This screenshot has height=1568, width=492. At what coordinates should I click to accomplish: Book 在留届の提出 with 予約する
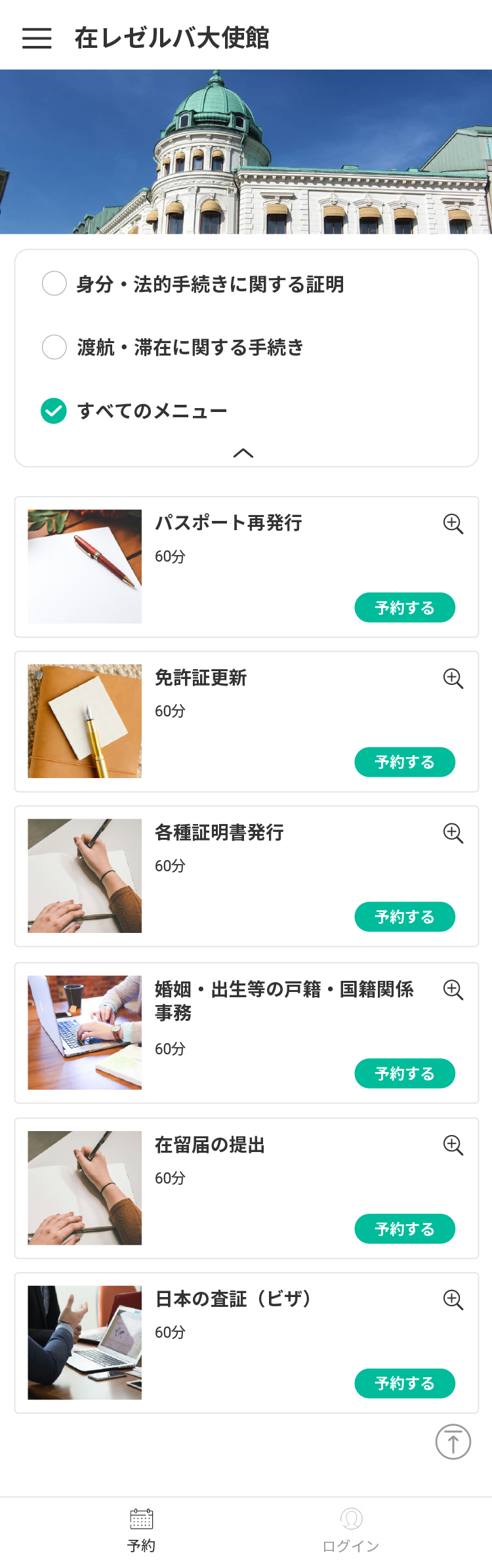click(x=405, y=1229)
